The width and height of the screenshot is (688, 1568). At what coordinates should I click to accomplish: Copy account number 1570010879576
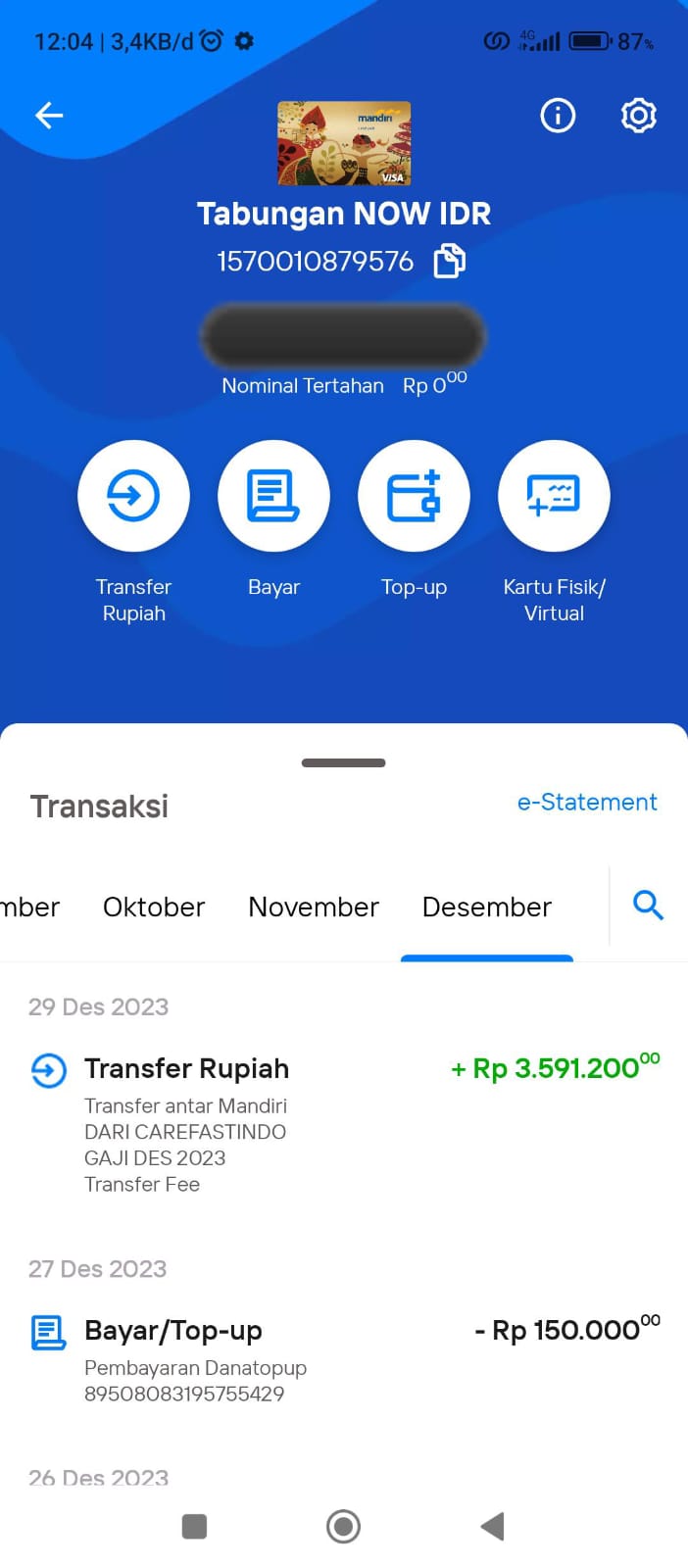[x=449, y=261]
